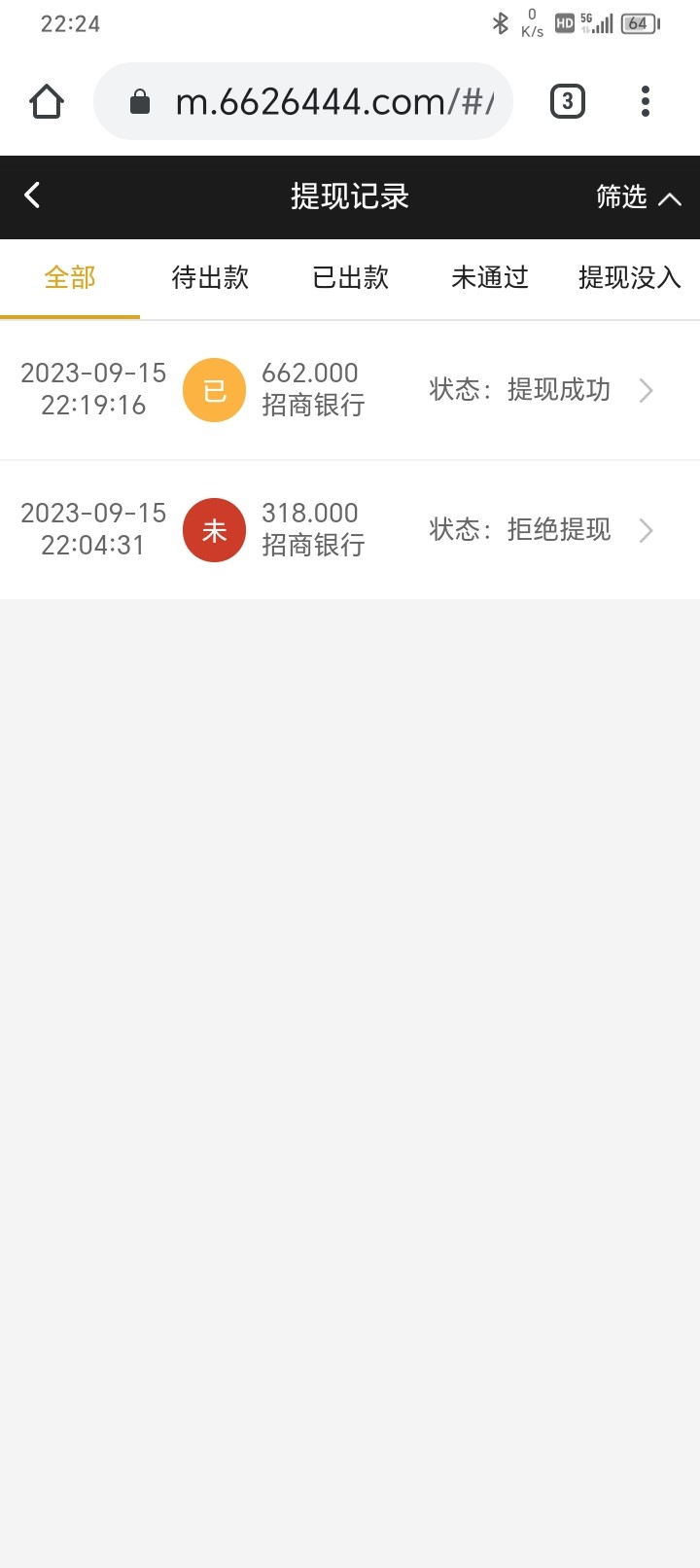Image resolution: width=700 pixels, height=1568 pixels.
Task: Tap the browser home button
Action: pos(47,101)
